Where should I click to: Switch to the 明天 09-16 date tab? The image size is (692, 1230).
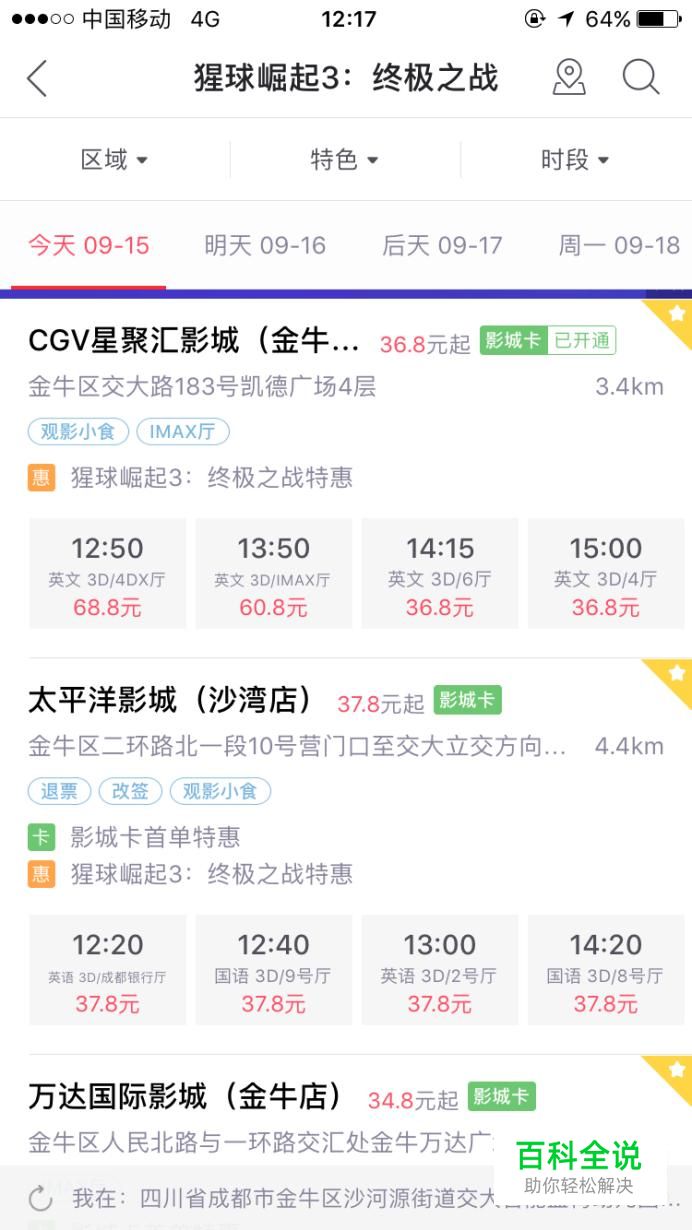click(265, 245)
